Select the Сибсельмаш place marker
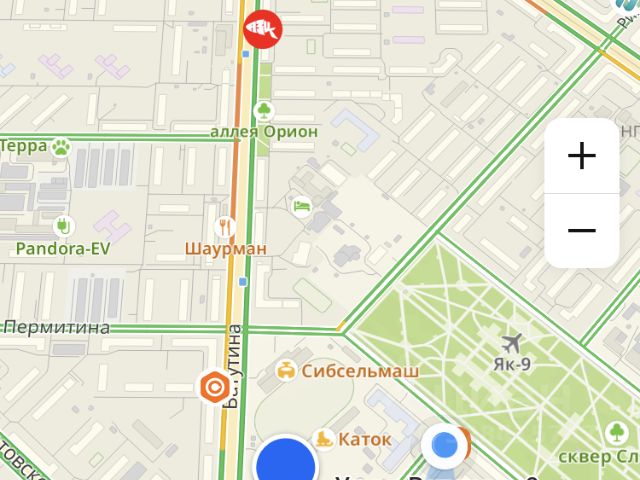This screenshot has height=480, width=640. (x=286, y=371)
